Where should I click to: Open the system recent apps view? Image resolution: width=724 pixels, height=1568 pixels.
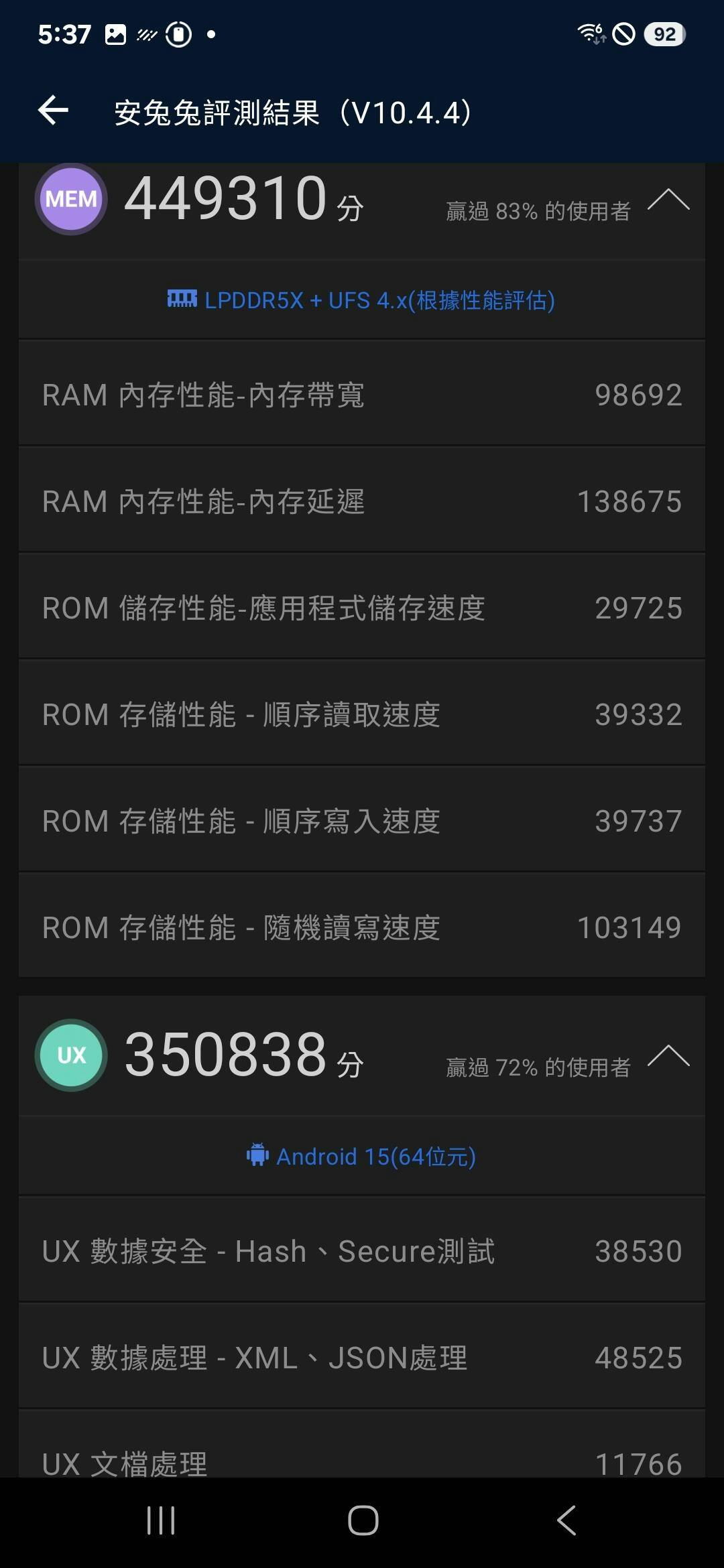pyautogui.click(x=161, y=1520)
